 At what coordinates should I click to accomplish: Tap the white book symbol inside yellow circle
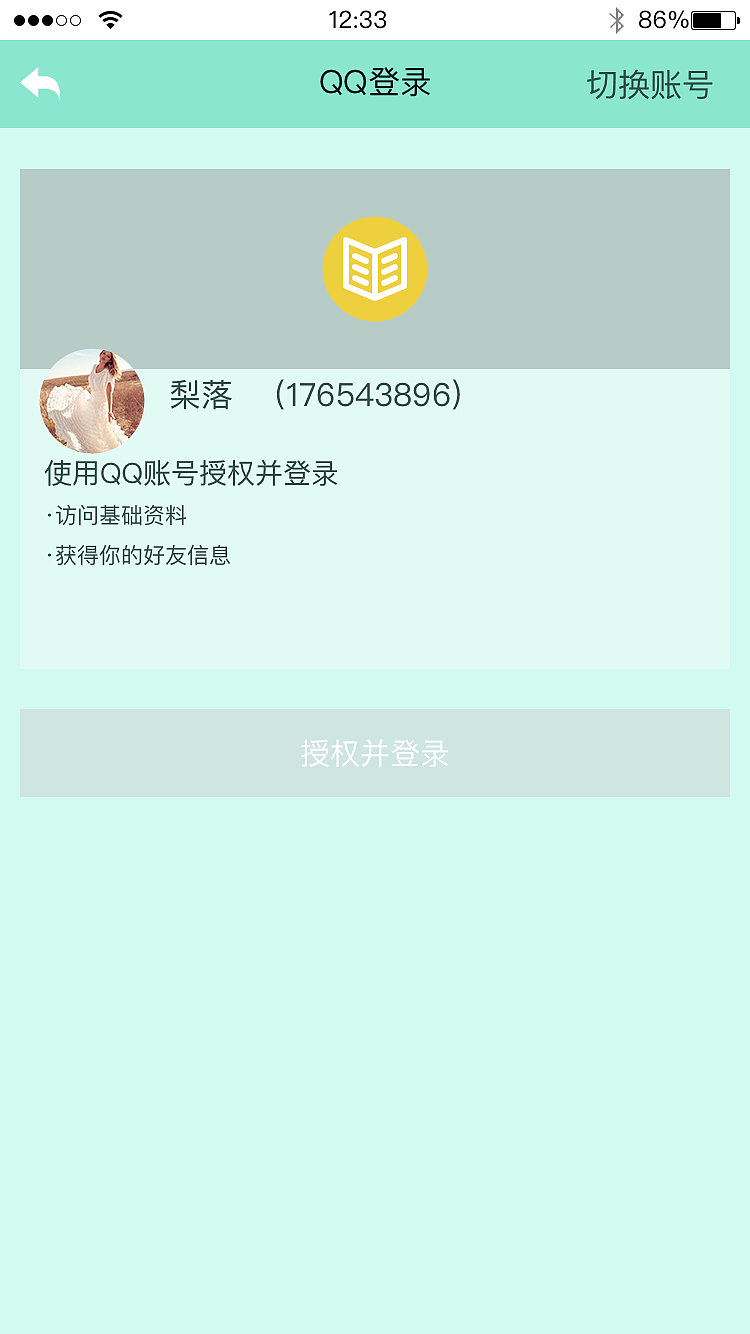point(375,268)
